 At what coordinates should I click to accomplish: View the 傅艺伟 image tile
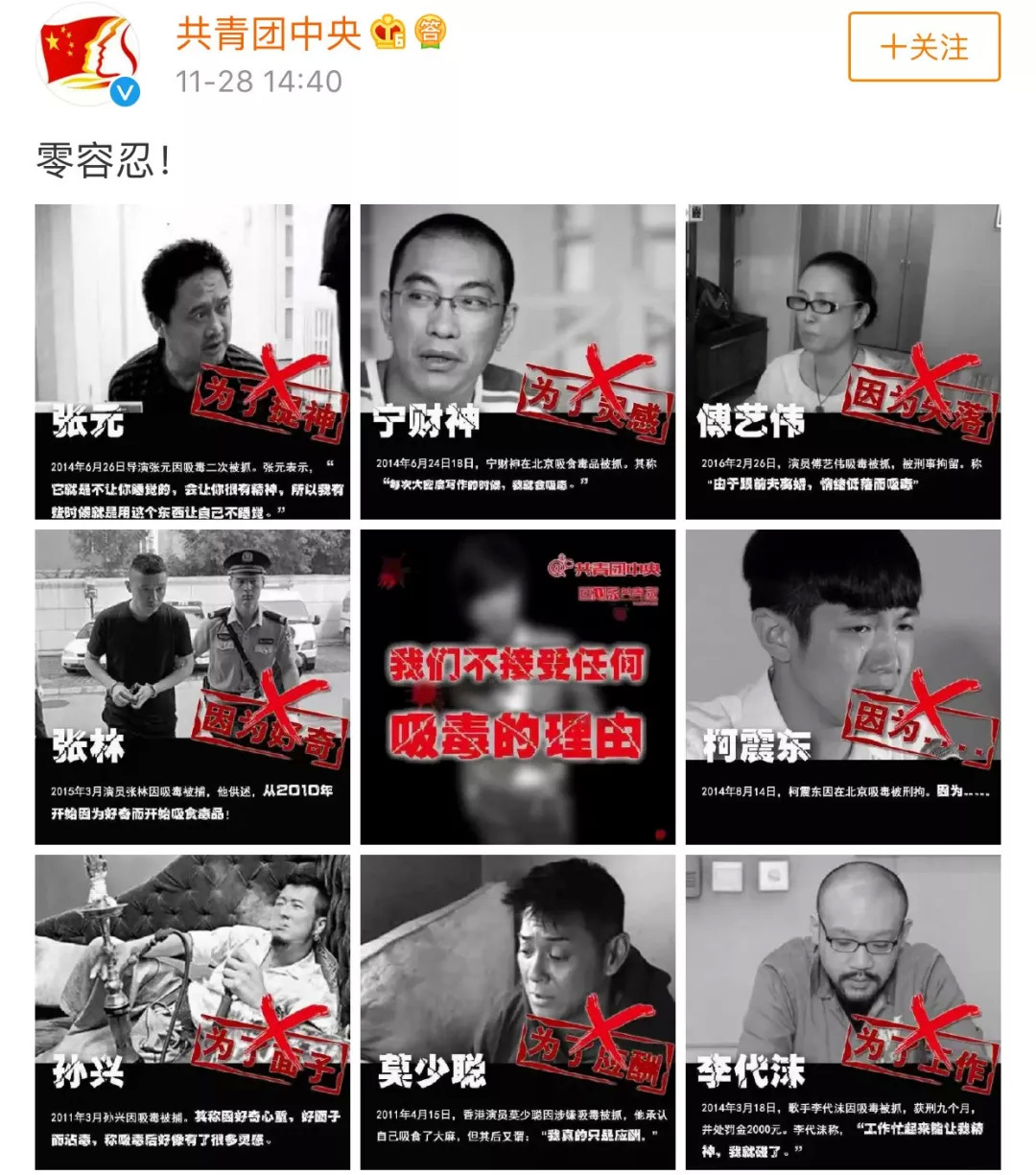click(x=842, y=362)
